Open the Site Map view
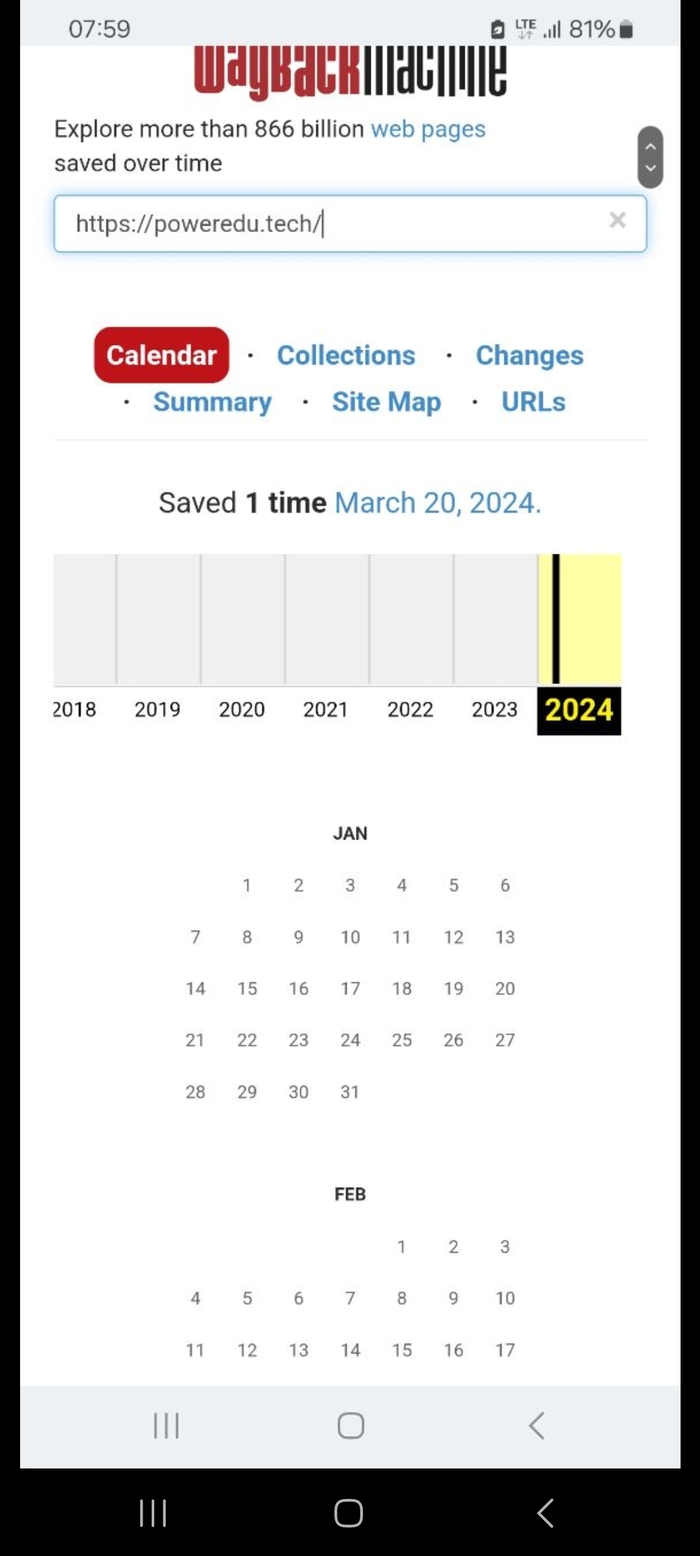 tap(386, 402)
